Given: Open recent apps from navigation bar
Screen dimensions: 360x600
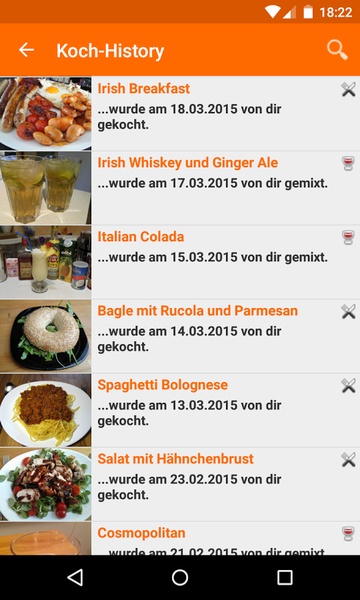Looking at the screenshot, I should click(285, 577).
